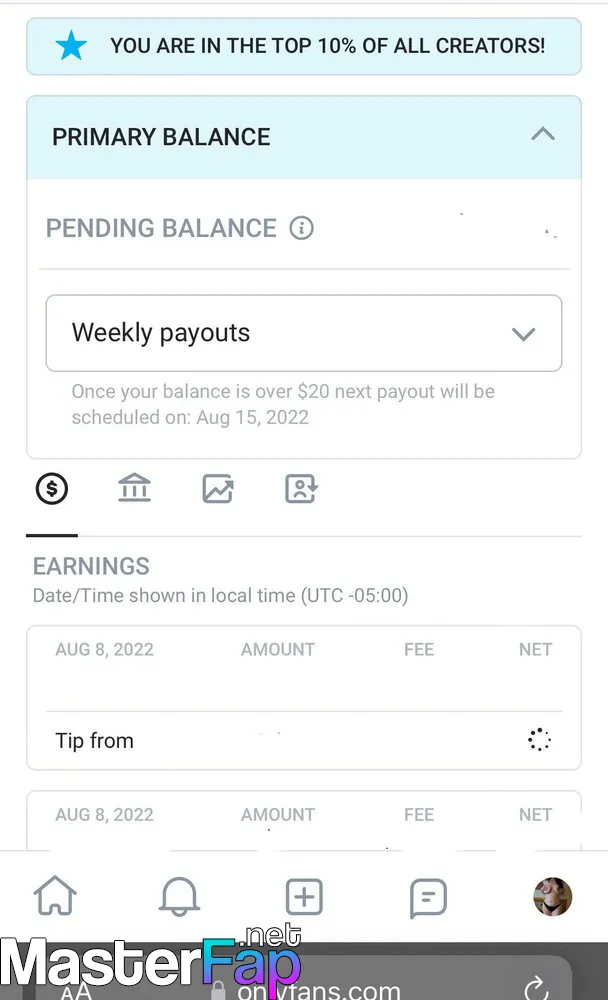Open the messages chat icon
The height and width of the screenshot is (1000, 608).
coord(427,898)
